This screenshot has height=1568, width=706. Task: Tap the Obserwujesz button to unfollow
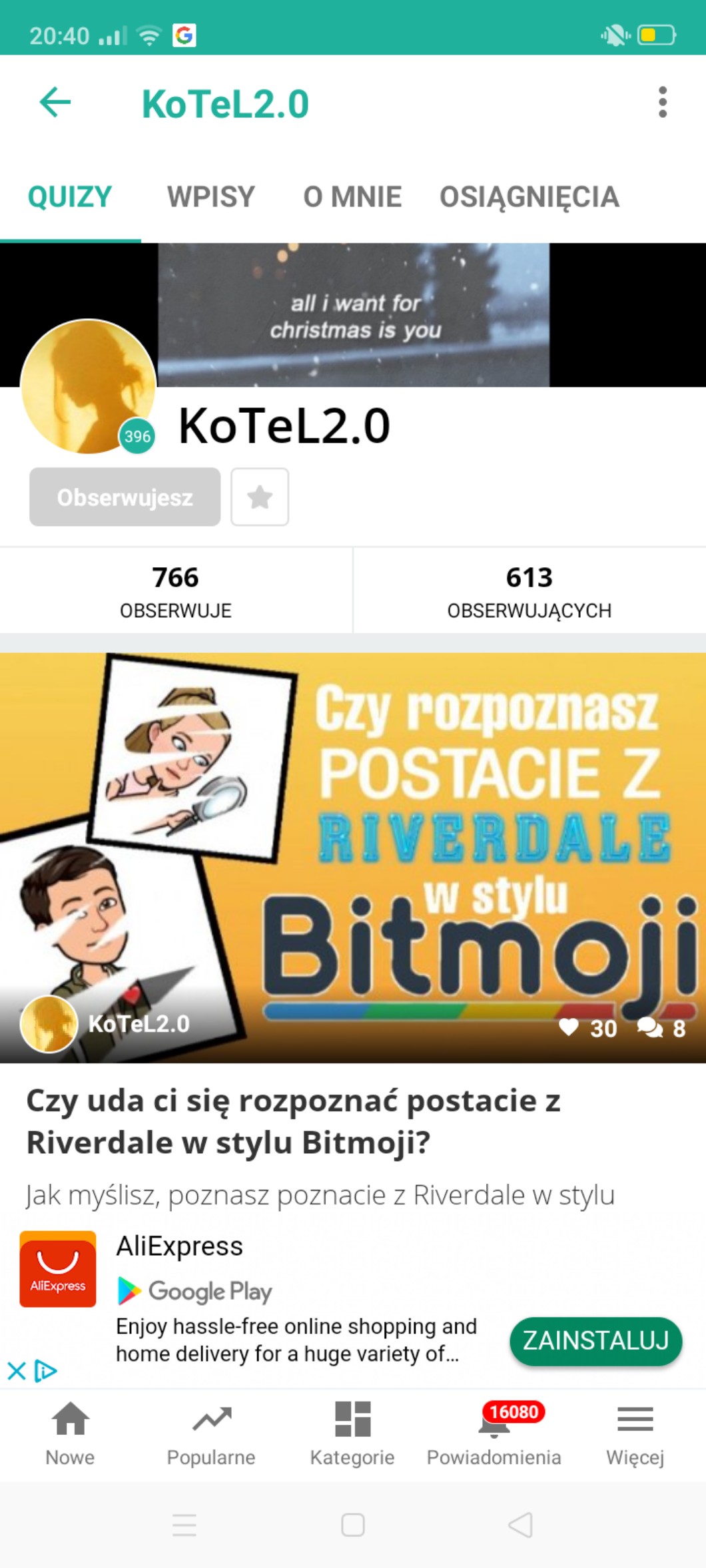125,497
